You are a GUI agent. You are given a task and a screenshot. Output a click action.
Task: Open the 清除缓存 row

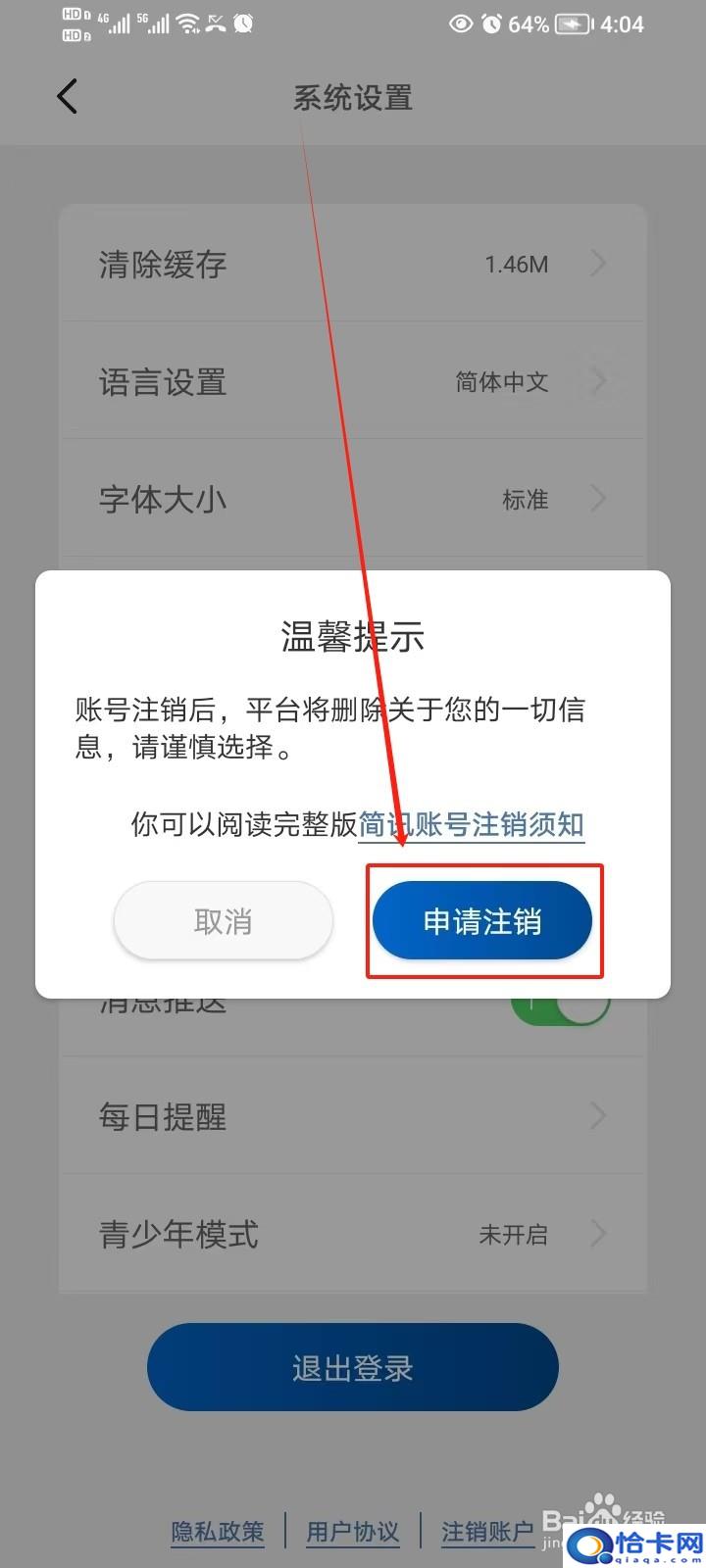(x=353, y=264)
